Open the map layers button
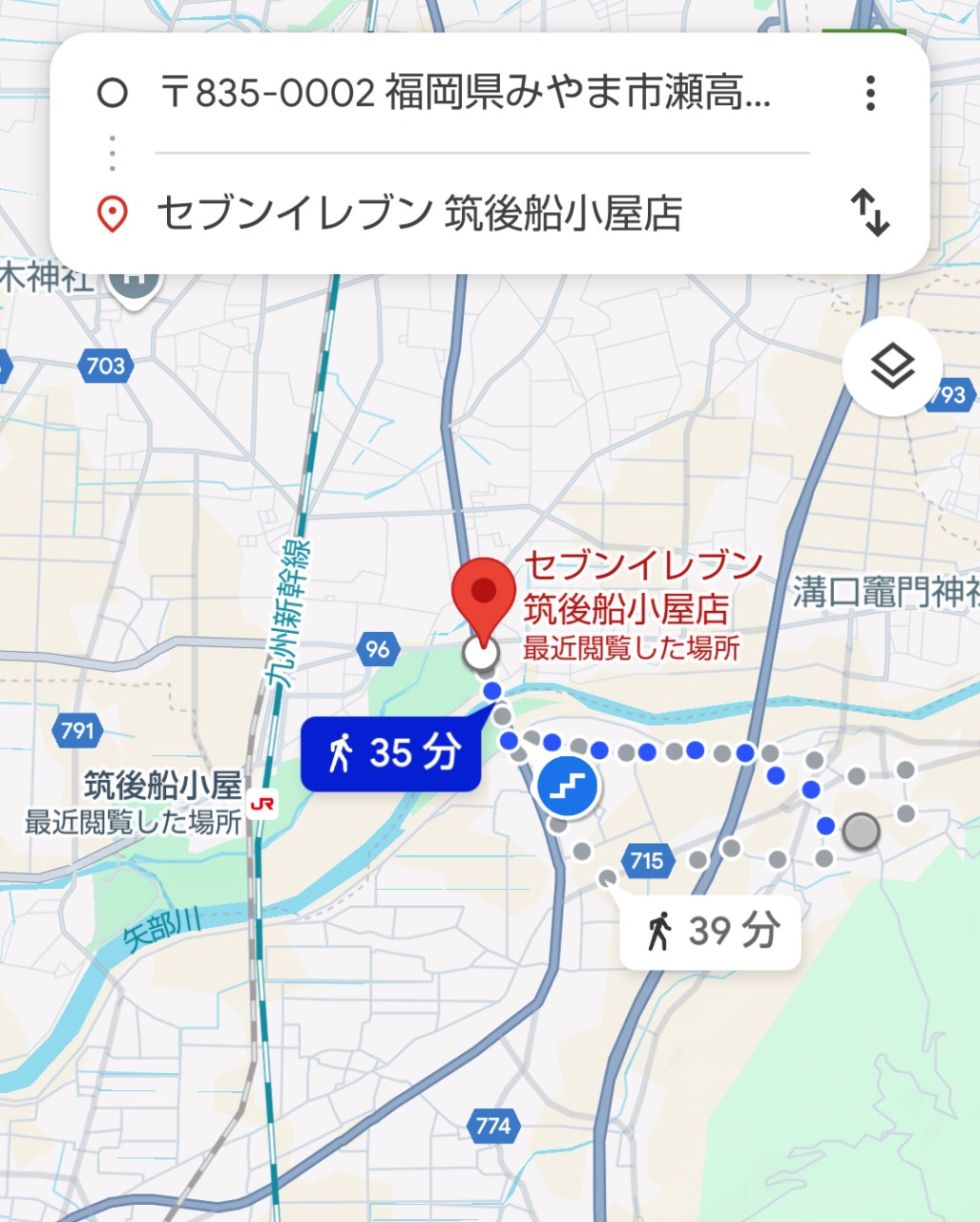The width and height of the screenshot is (980, 1222). click(892, 367)
